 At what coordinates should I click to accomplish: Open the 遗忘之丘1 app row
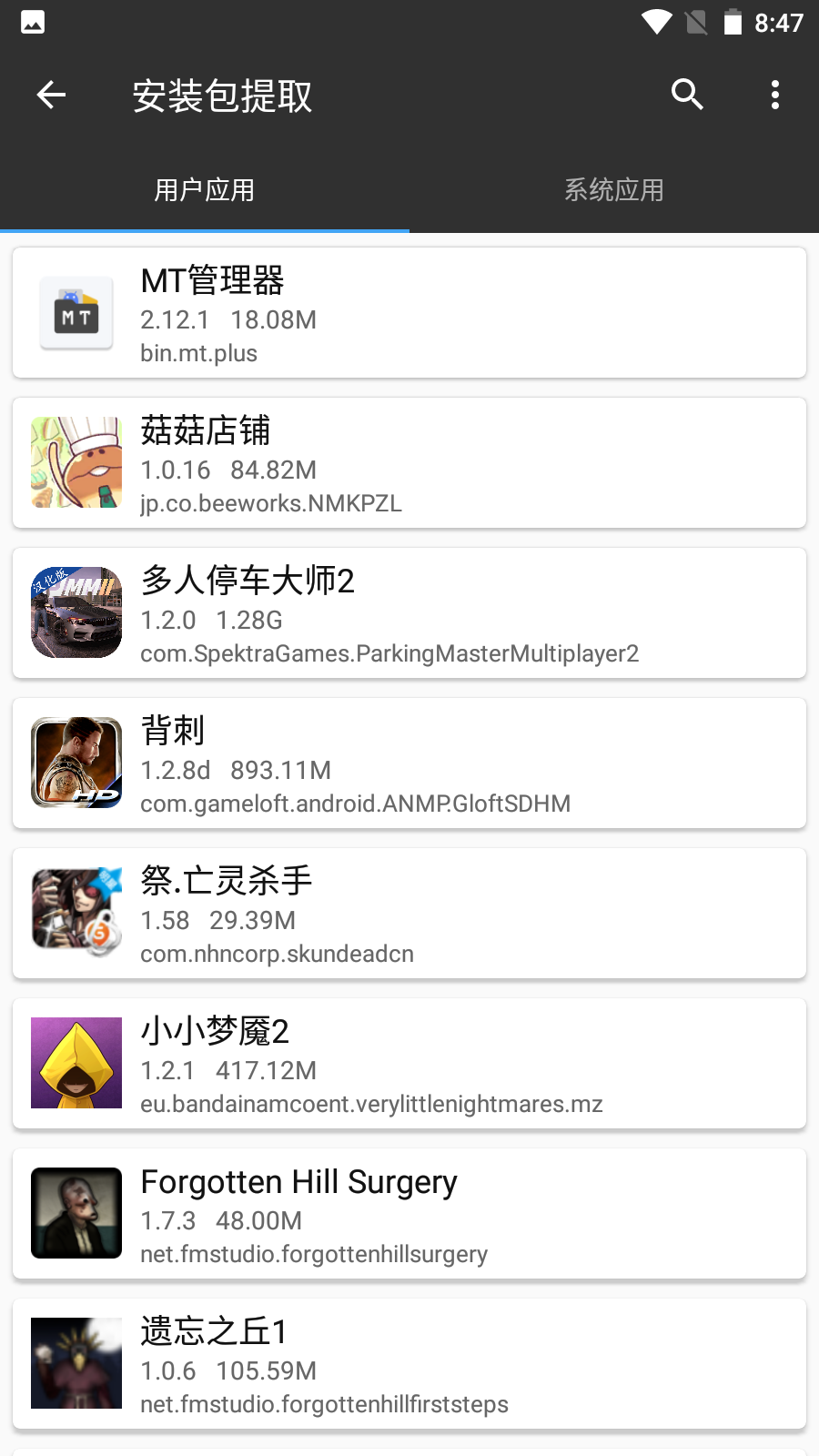[409, 1364]
